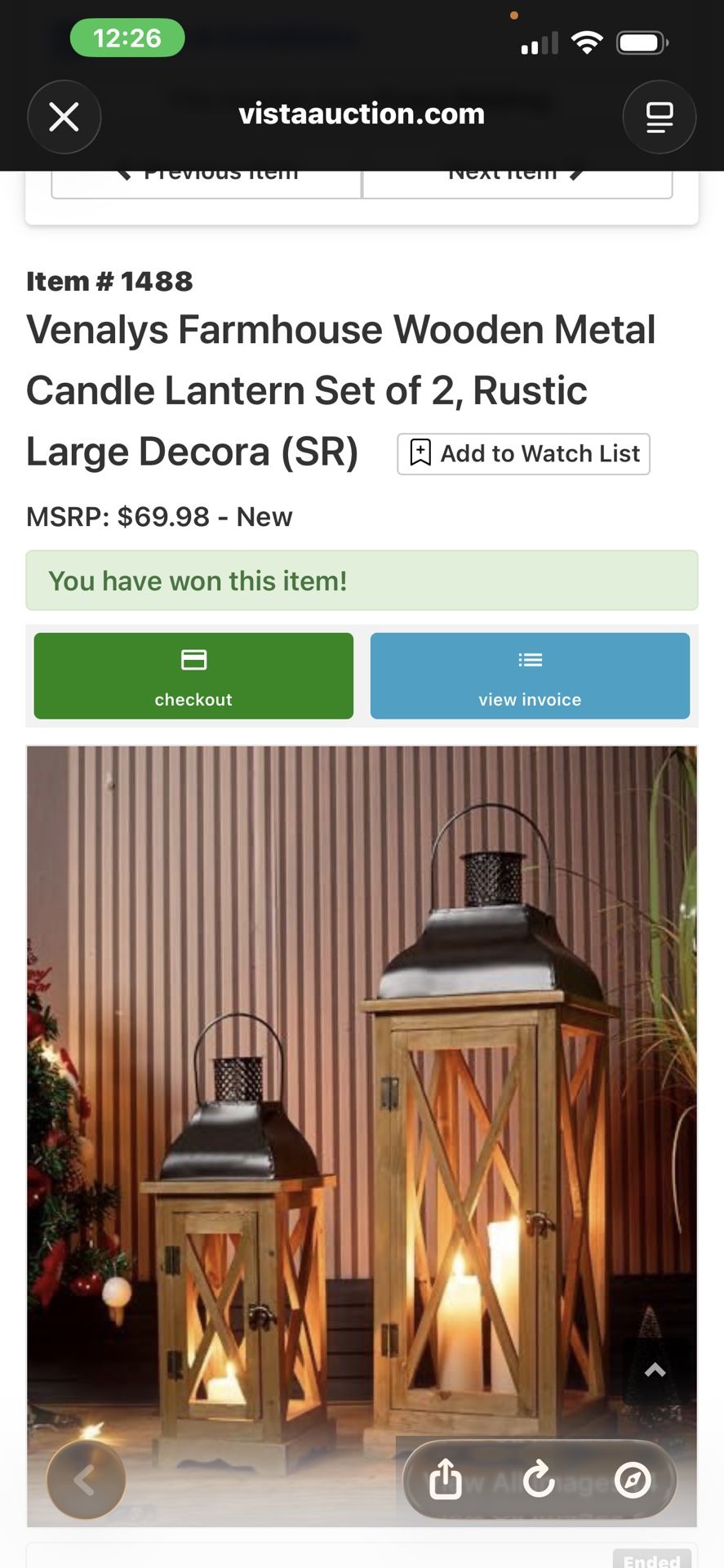The height and width of the screenshot is (1568, 724).
Task: Tap the green checkout button
Action: point(193,676)
